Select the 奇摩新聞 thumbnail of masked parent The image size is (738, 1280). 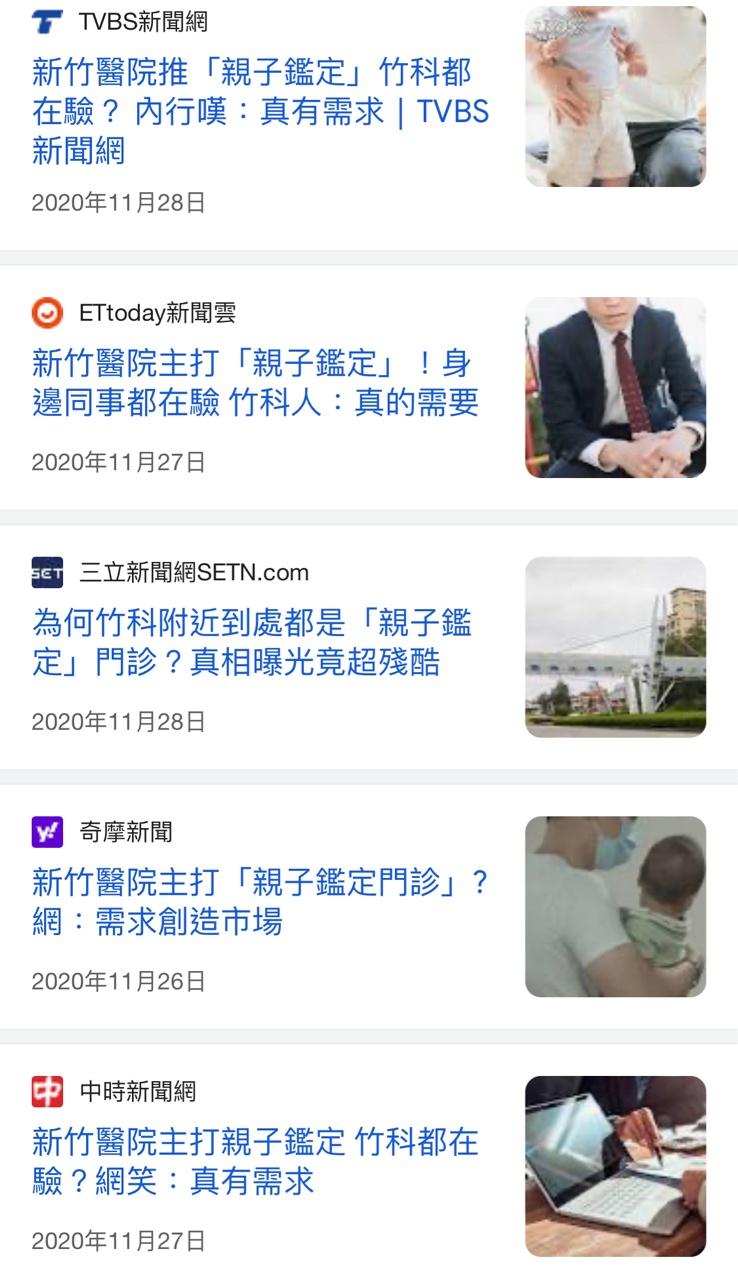pyautogui.click(x=615, y=906)
